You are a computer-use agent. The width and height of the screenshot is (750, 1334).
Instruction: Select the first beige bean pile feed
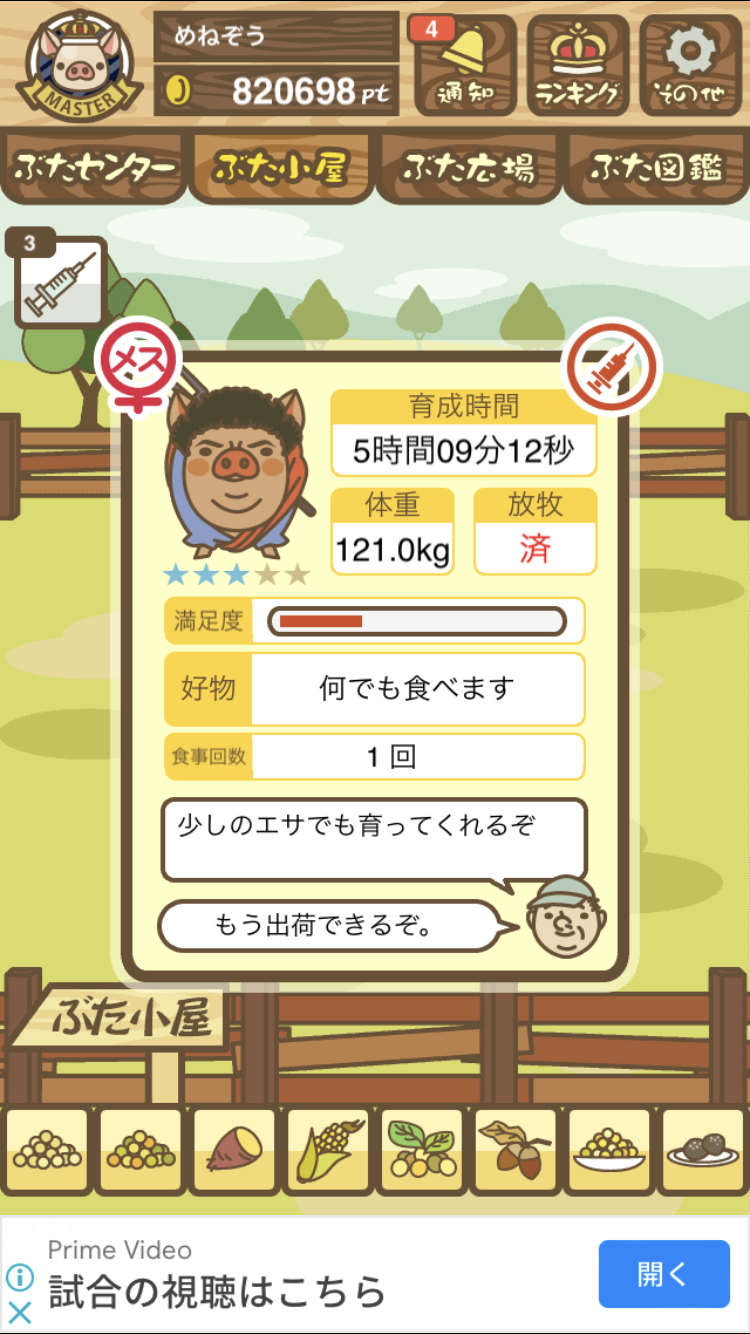pos(47,1150)
